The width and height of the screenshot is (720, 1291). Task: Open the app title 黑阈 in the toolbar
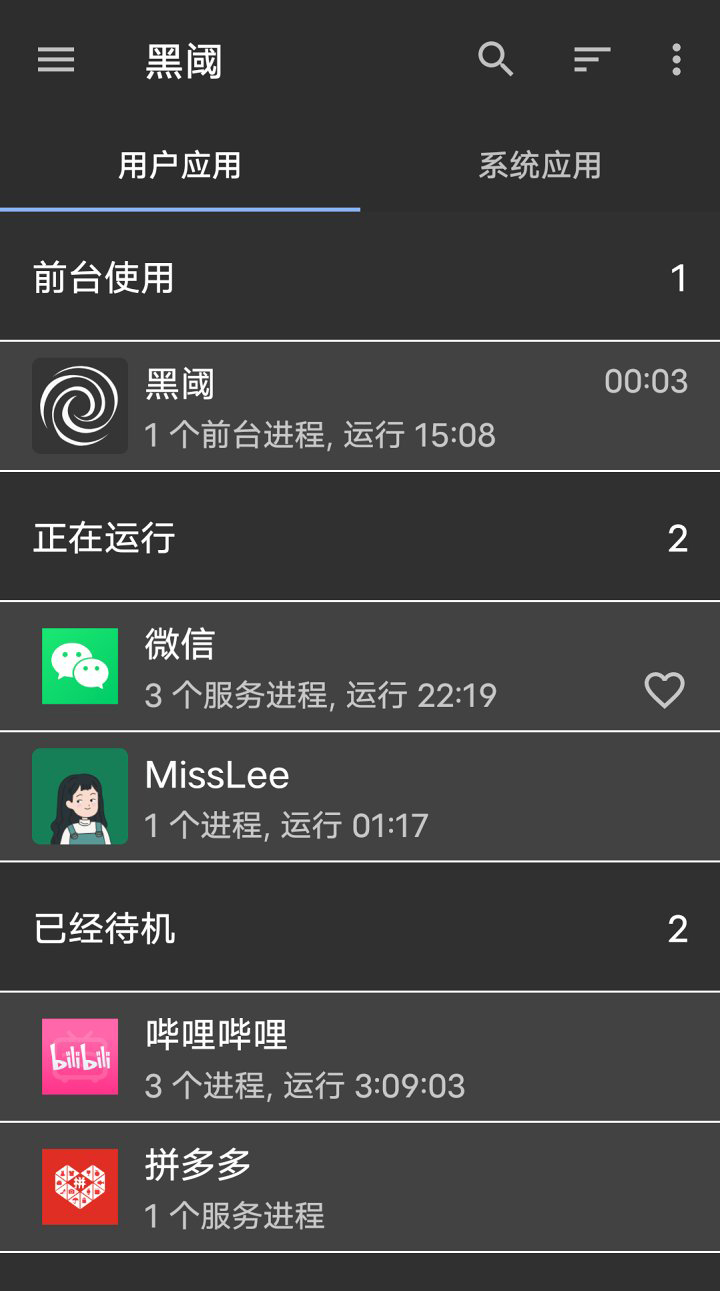click(180, 60)
